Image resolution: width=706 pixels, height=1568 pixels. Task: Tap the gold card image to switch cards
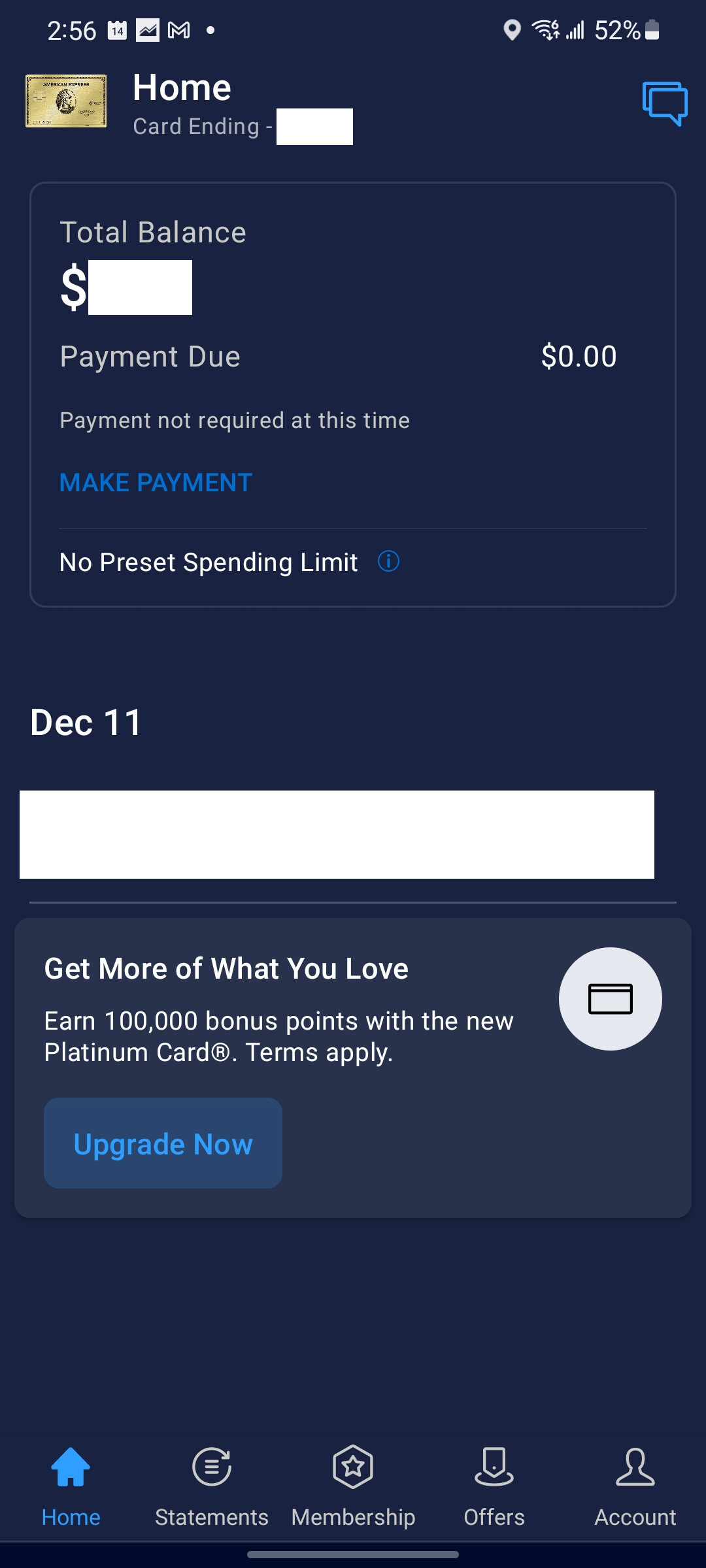tap(66, 101)
